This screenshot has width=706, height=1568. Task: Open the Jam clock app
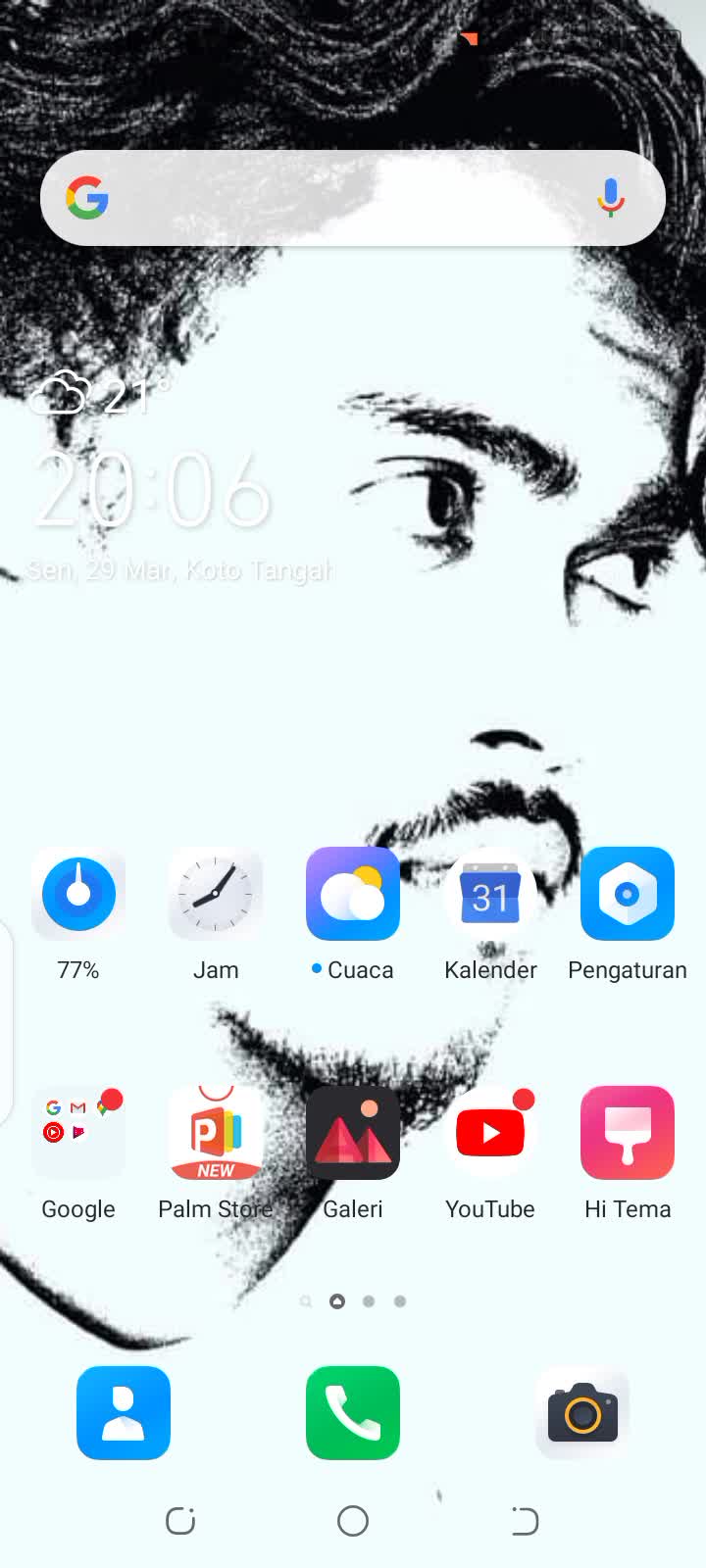pyautogui.click(x=216, y=894)
